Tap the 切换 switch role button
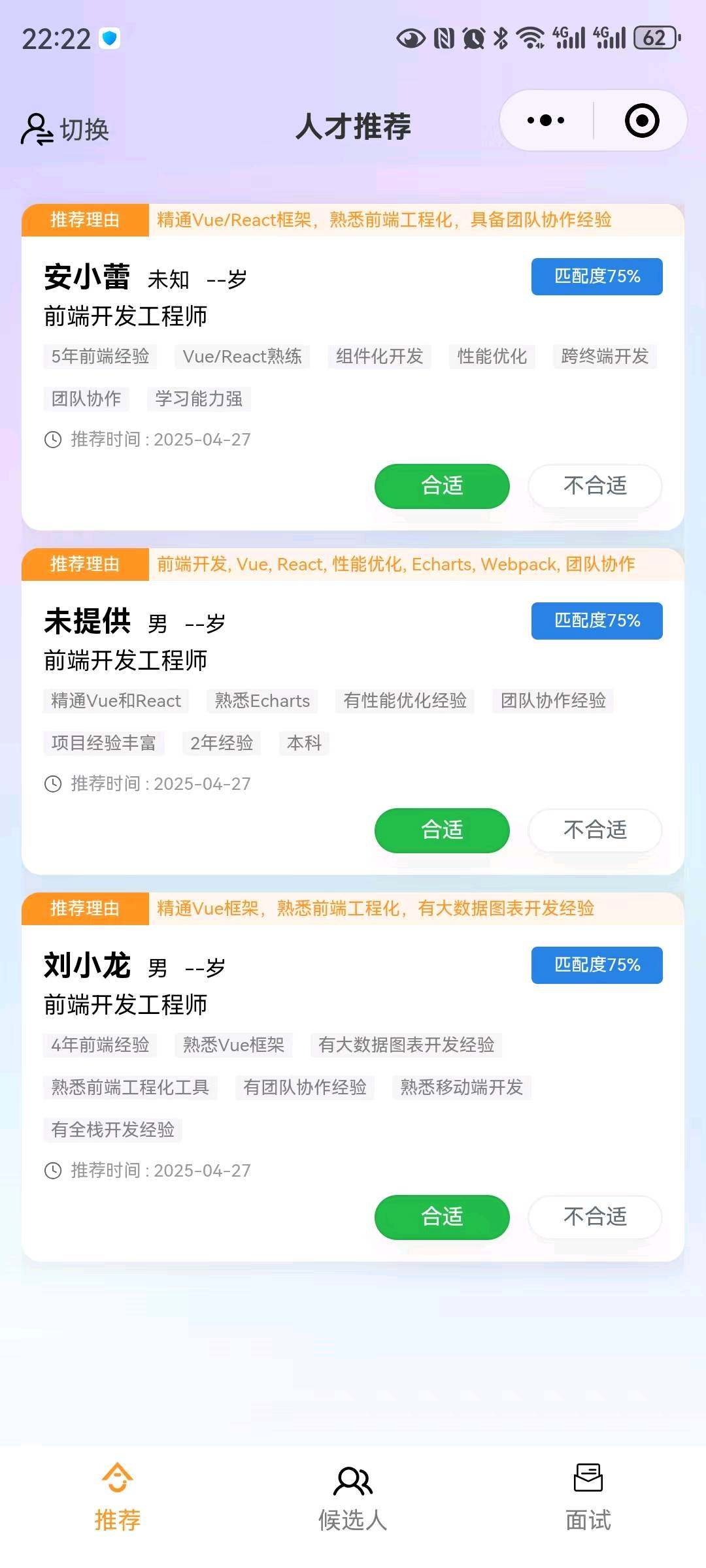Image resolution: width=706 pixels, height=1568 pixels. [65, 129]
